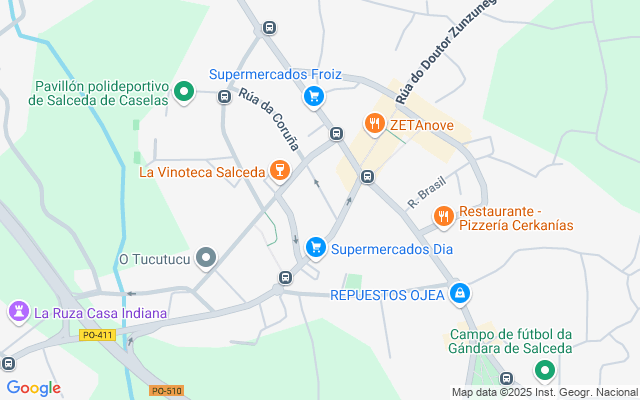The width and height of the screenshot is (640, 400).
Task: Tap the O Tucutucu place marker
Action: click(207, 259)
